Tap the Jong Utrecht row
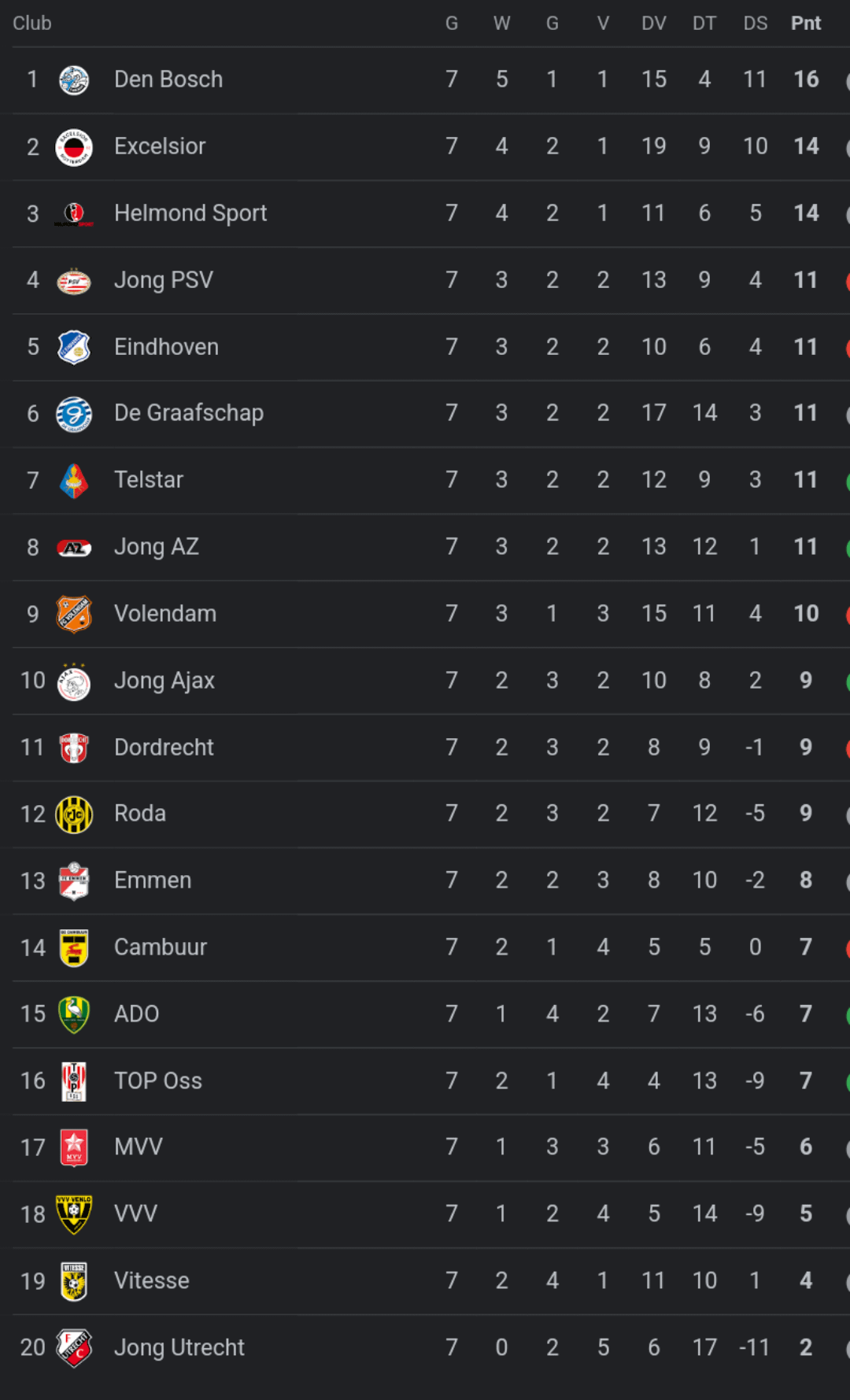 [x=425, y=1348]
